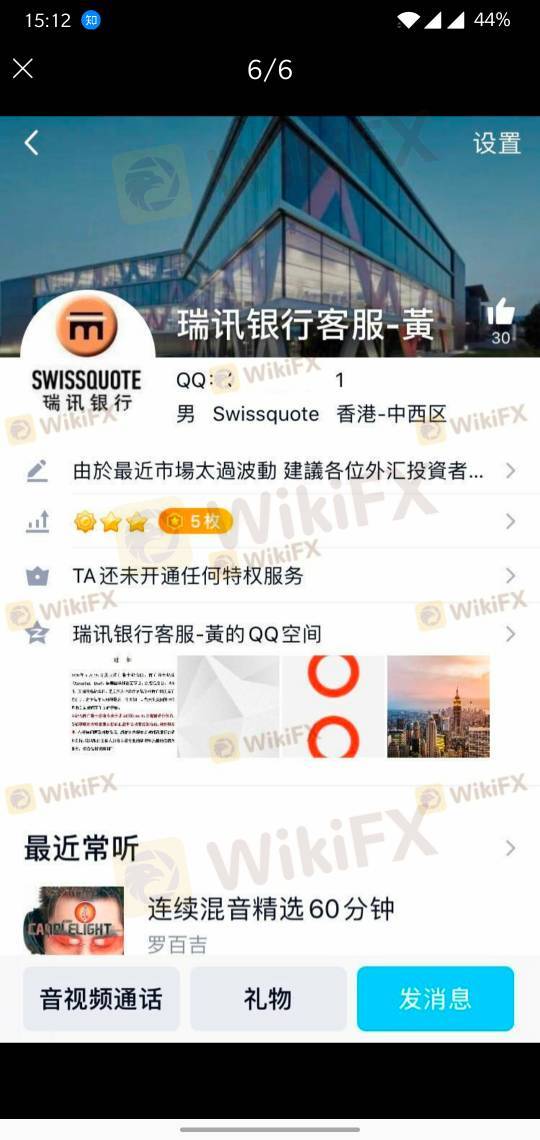This screenshot has width=540, height=1140.
Task: View the document photo in QQ空间
Action: coord(124,707)
